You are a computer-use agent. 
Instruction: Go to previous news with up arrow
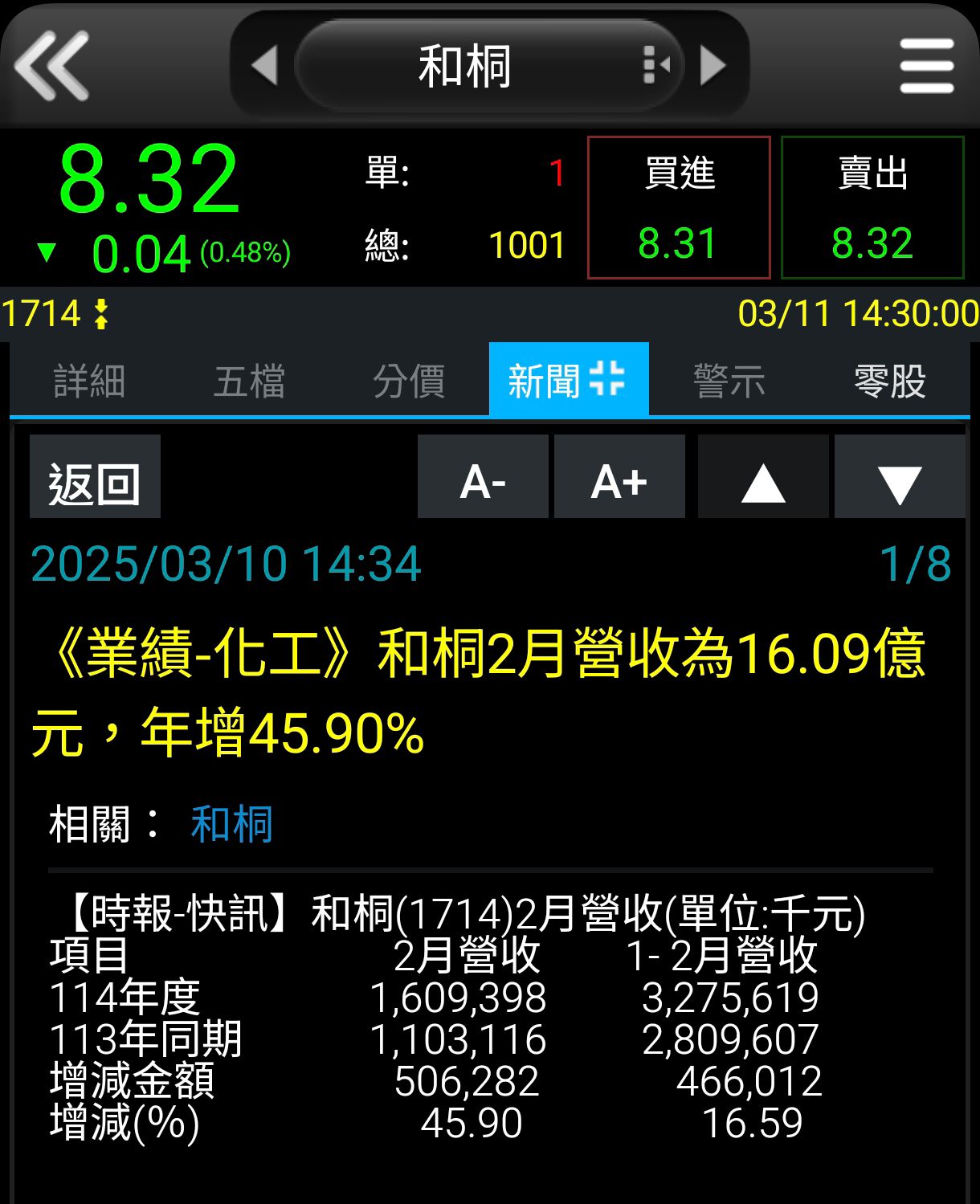(x=763, y=477)
